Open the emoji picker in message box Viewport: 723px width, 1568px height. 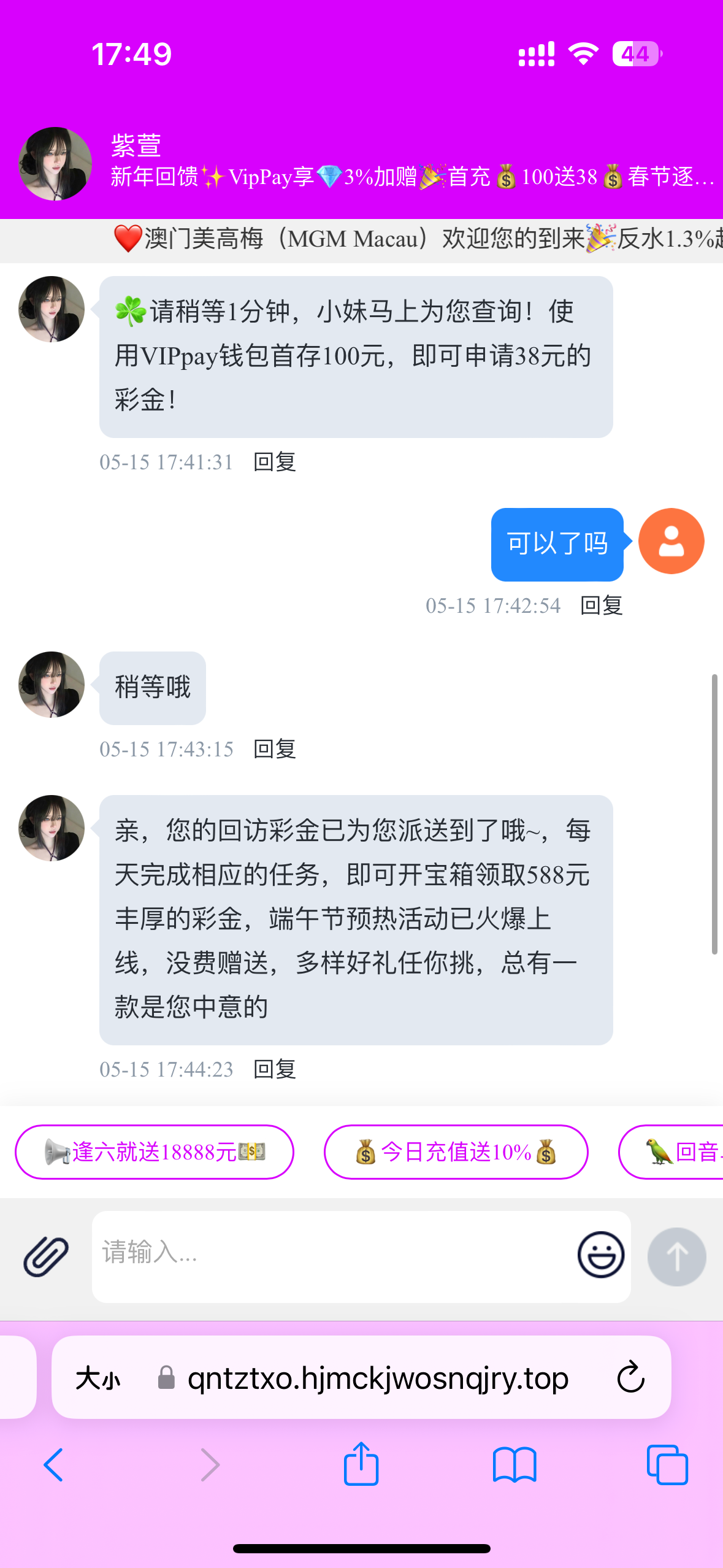(600, 1255)
